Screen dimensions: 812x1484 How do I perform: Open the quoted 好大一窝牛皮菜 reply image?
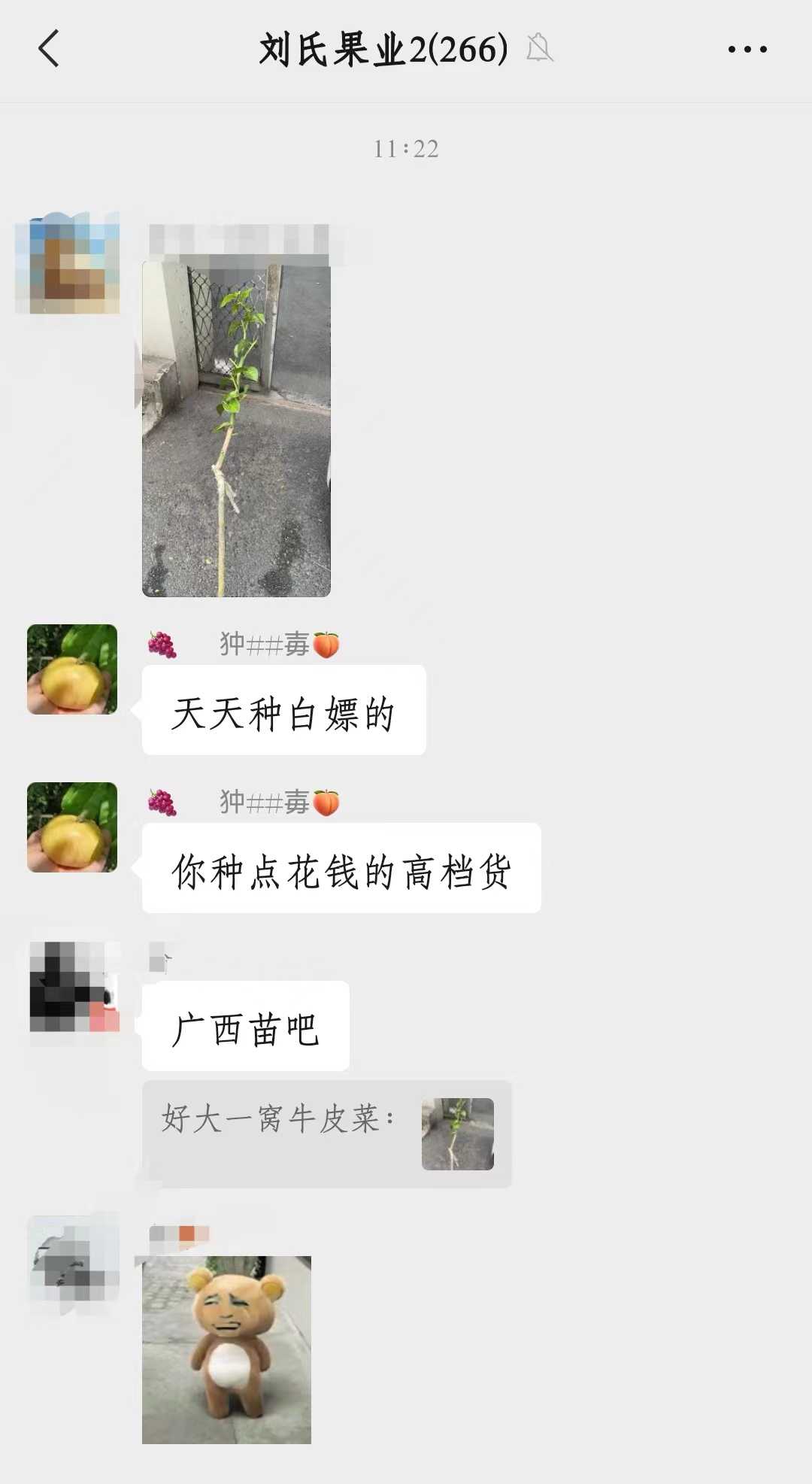pos(457,1133)
